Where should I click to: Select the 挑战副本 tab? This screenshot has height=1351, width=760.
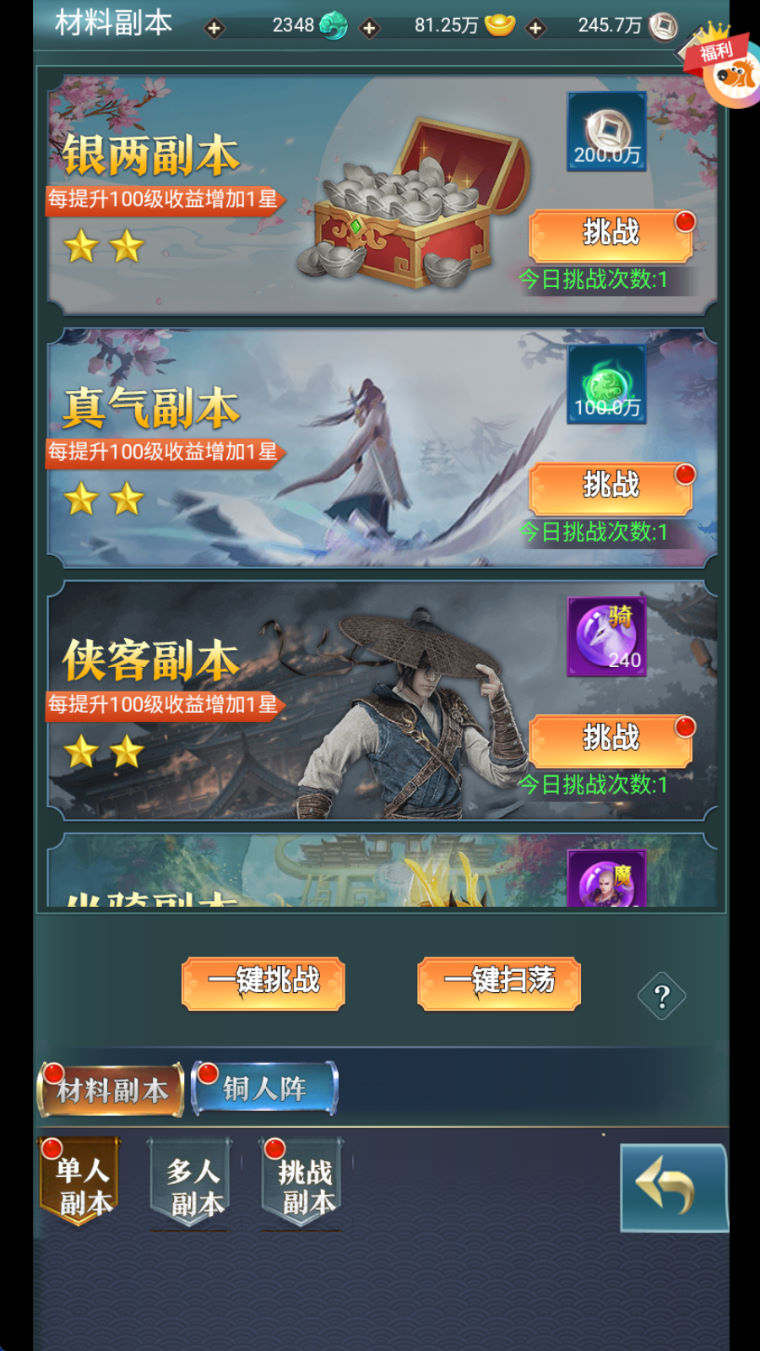pos(303,1186)
